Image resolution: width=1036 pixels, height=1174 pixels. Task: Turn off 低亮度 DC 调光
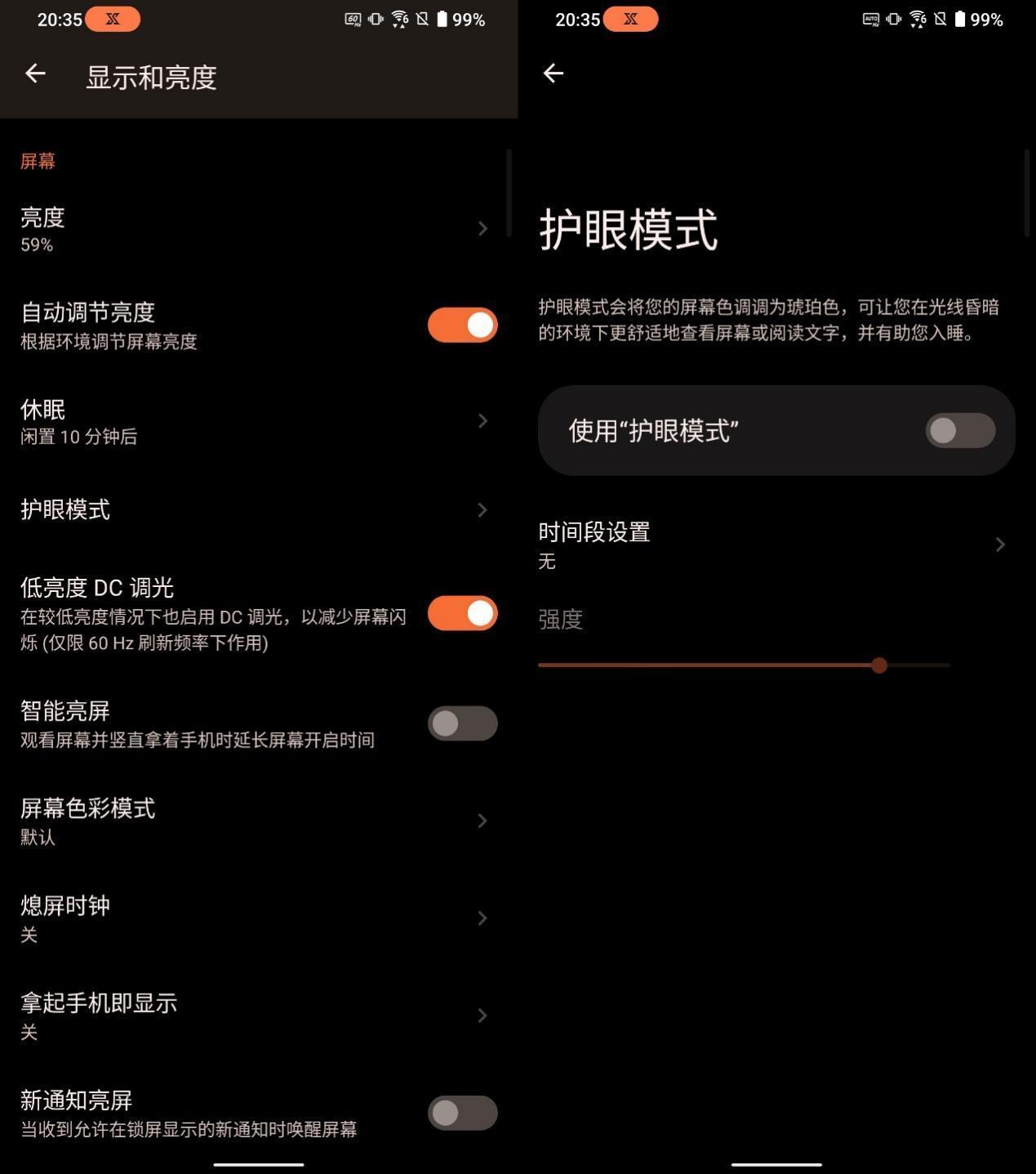[x=462, y=613]
